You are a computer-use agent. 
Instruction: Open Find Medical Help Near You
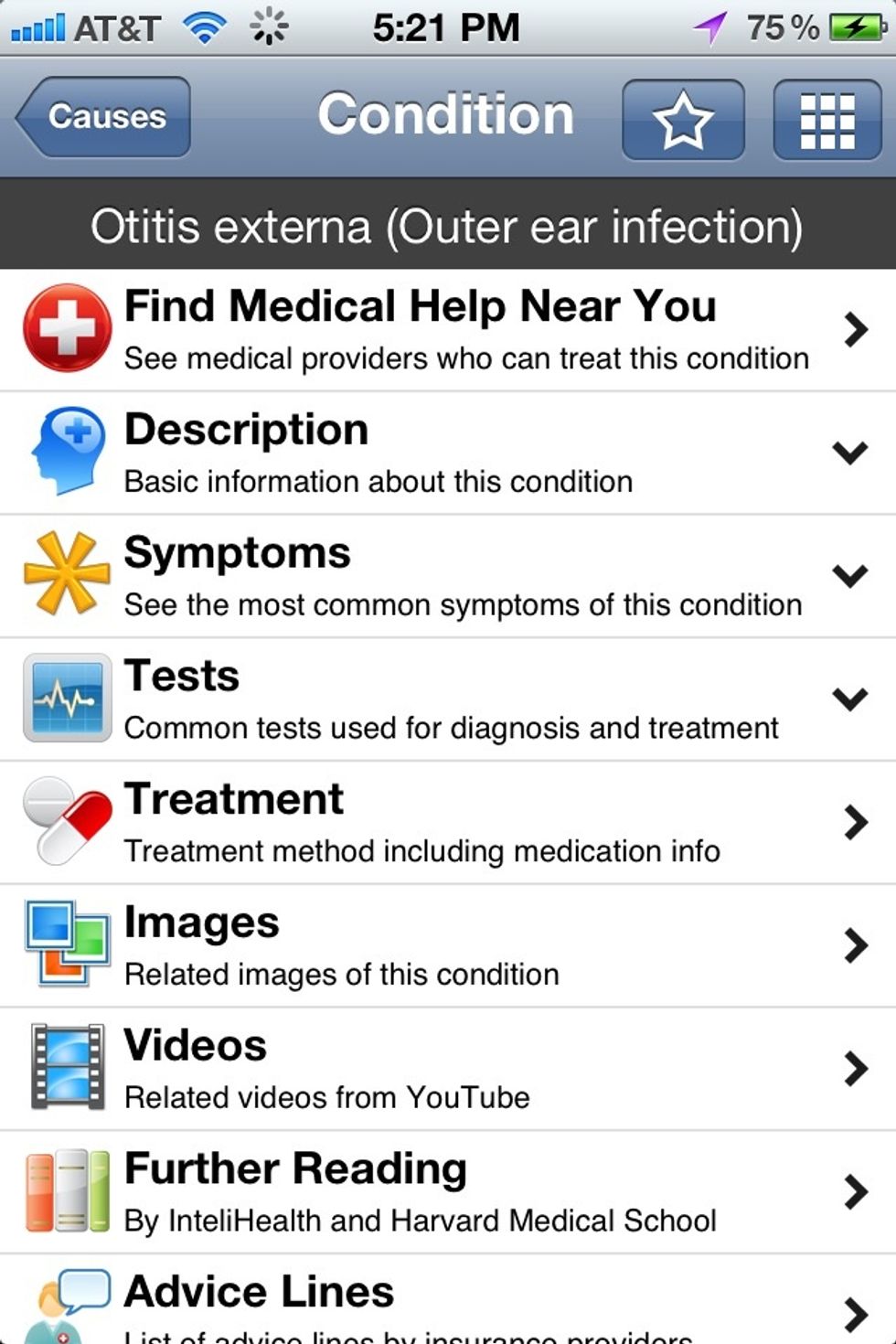(x=448, y=330)
